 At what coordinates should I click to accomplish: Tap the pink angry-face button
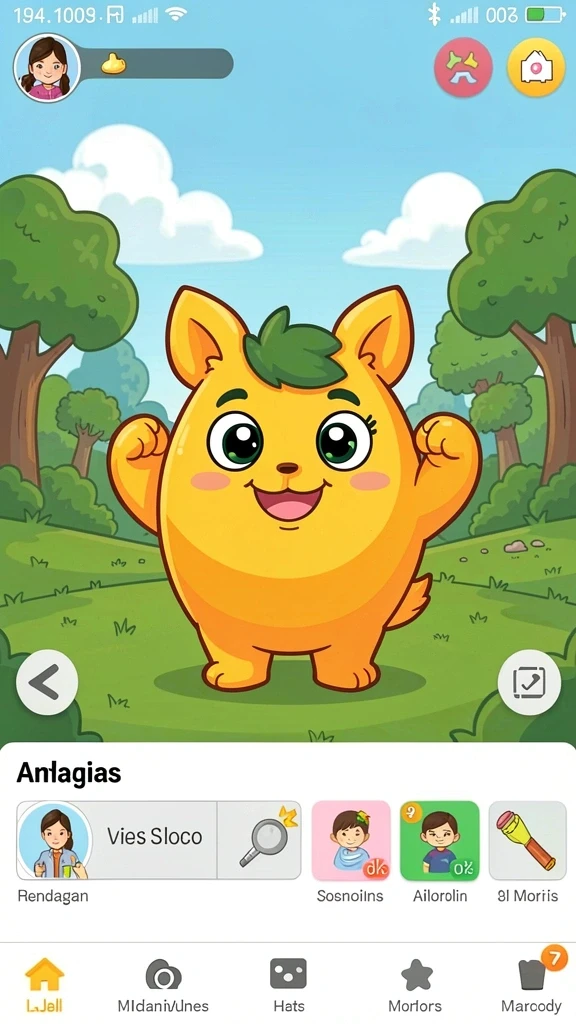(463, 68)
